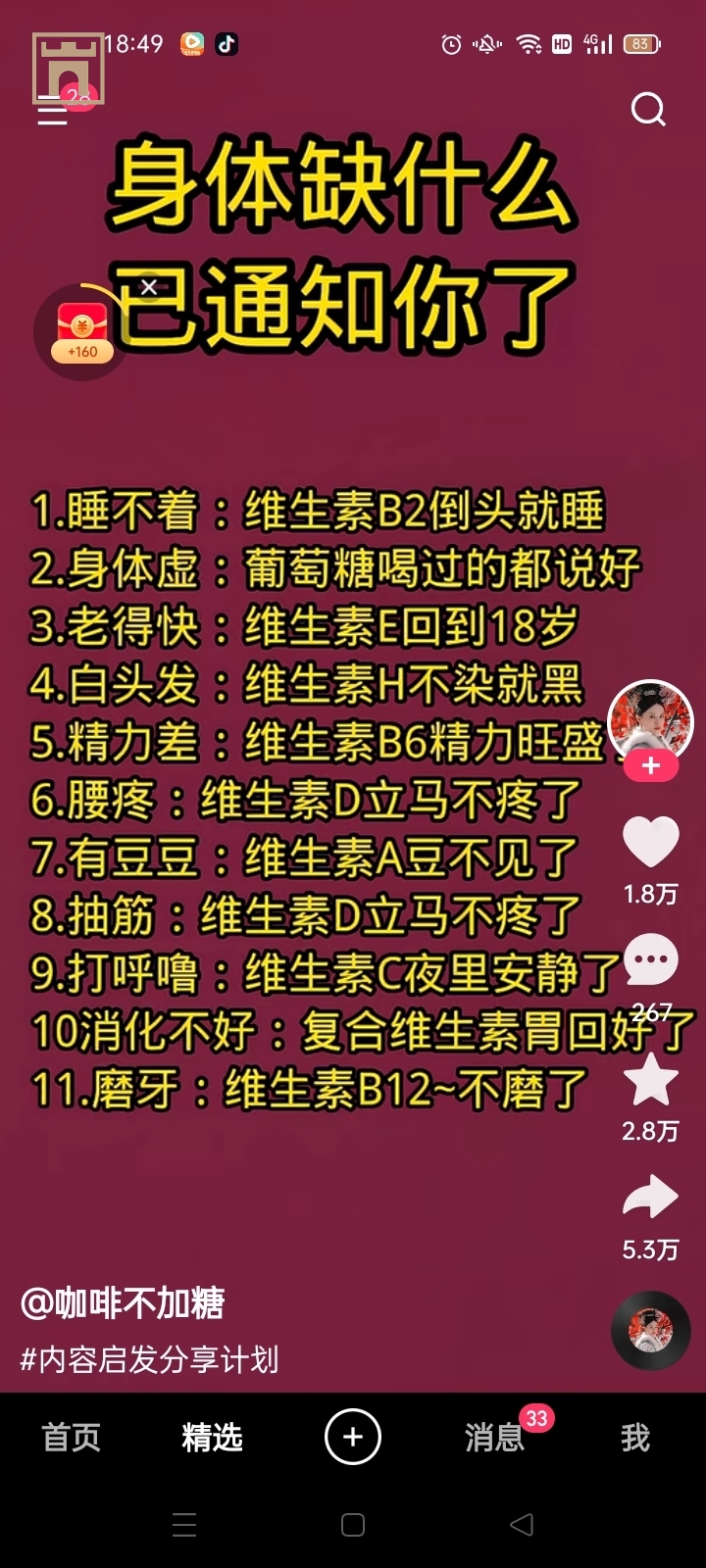Open the #内容启发分享计划 hashtag
This screenshot has width=706, height=1568.
point(150,1359)
